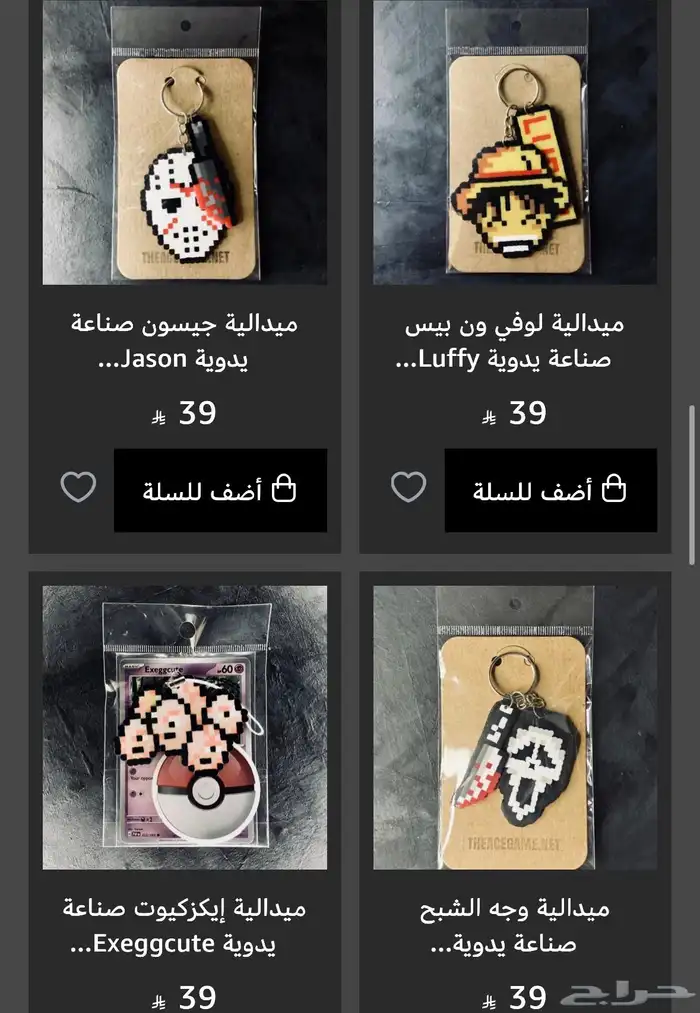
Task: Open the ghost face keychain product image
Action: click(x=515, y=727)
